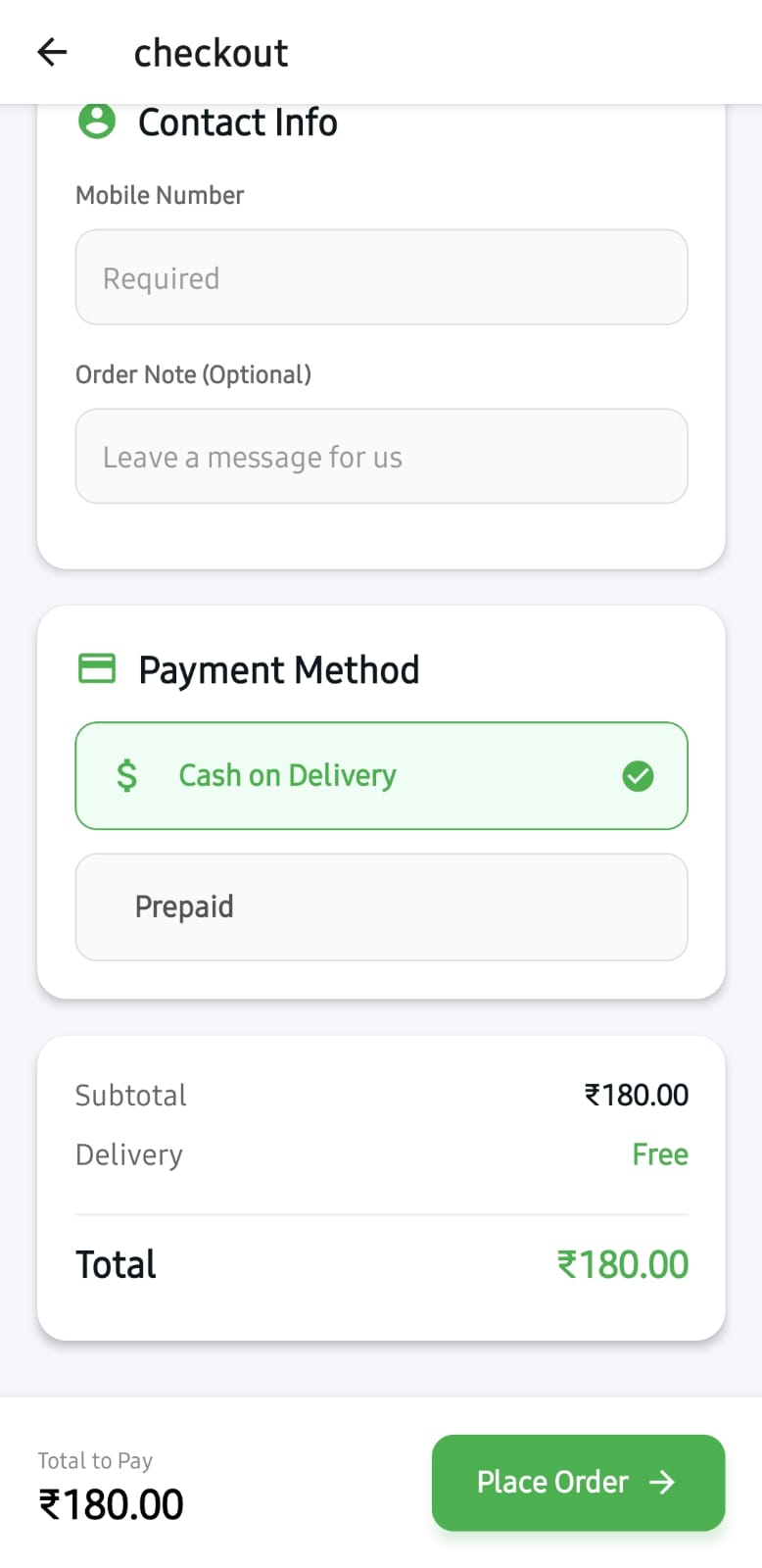Click the Order Note message box
The image size is (762, 1568).
click(381, 456)
